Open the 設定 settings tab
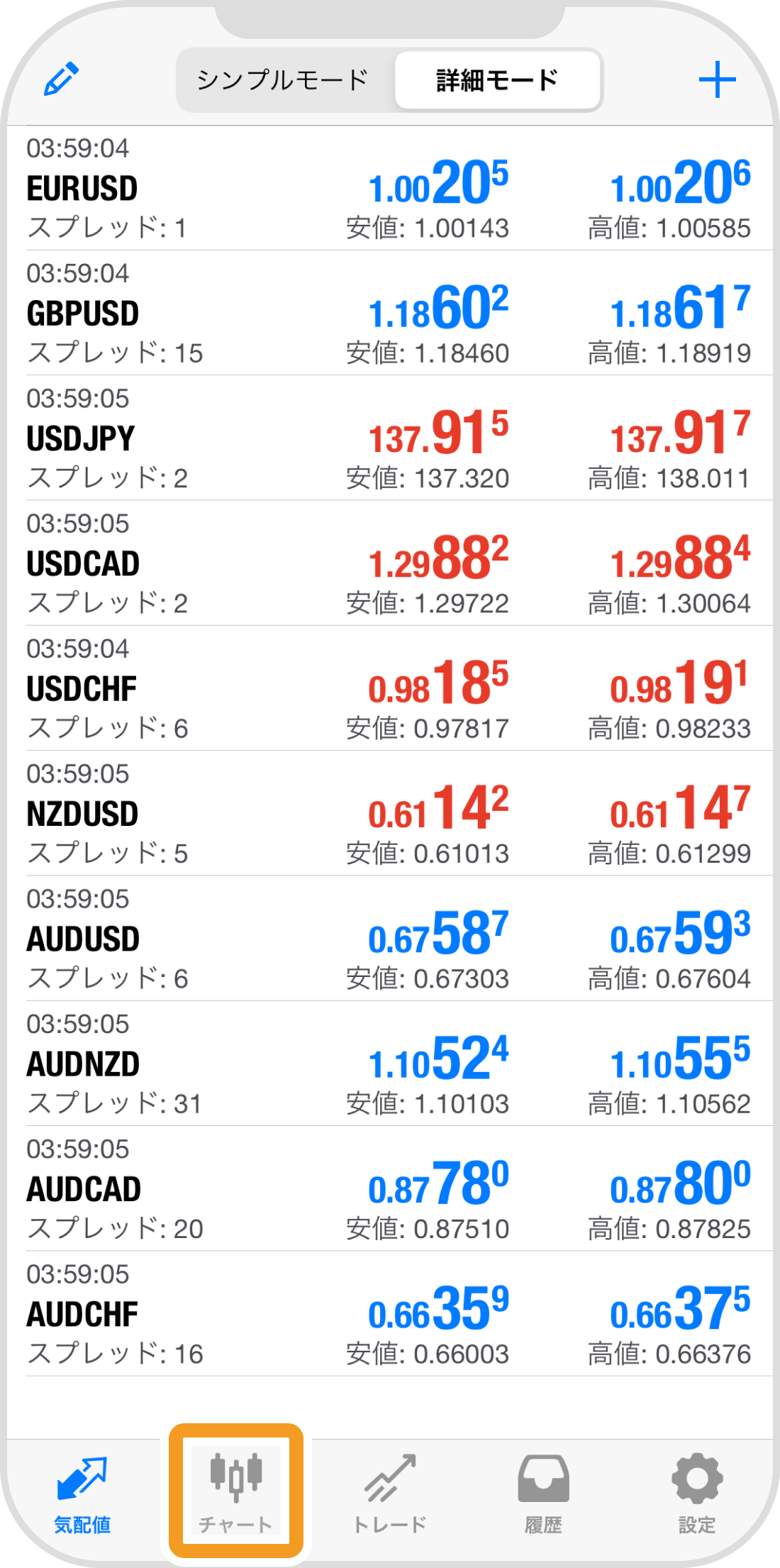 pyautogui.click(x=697, y=1493)
